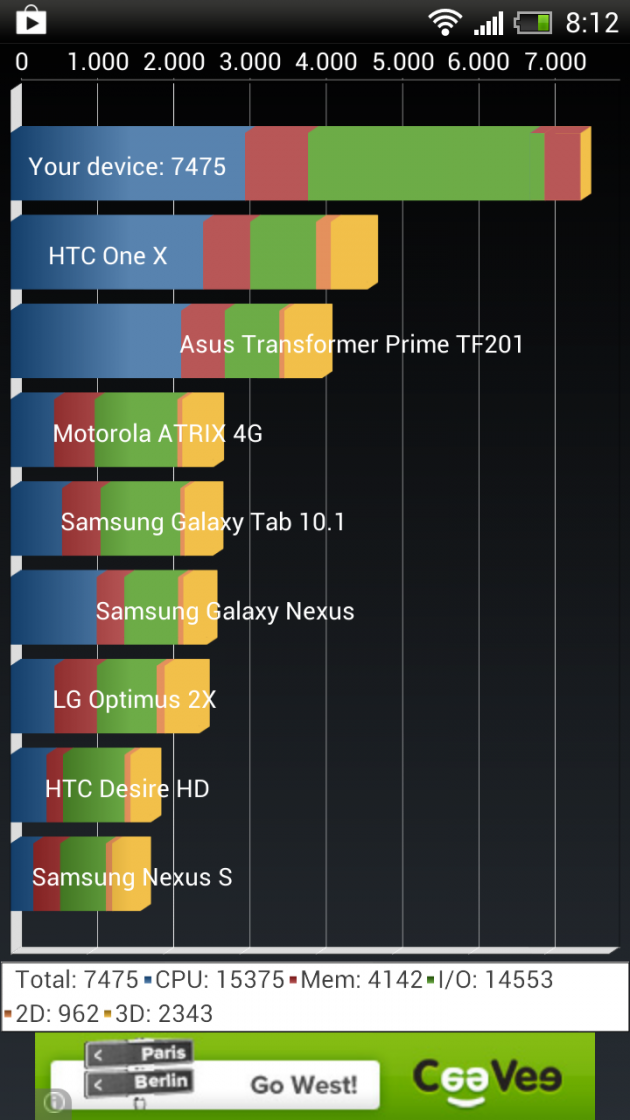This screenshot has width=630, height=1120.
Task: Tap the ad info icon
Action: [55, 1103]
